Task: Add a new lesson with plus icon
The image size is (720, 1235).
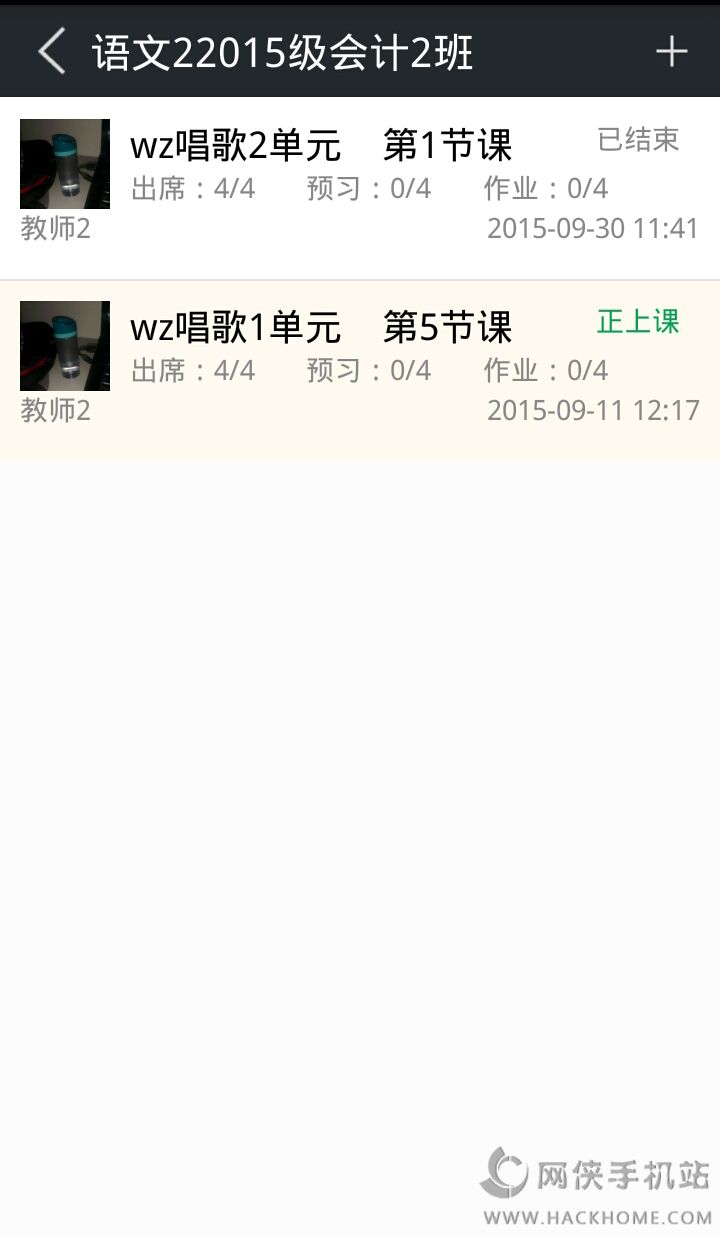Action: (x=671, y=51)
